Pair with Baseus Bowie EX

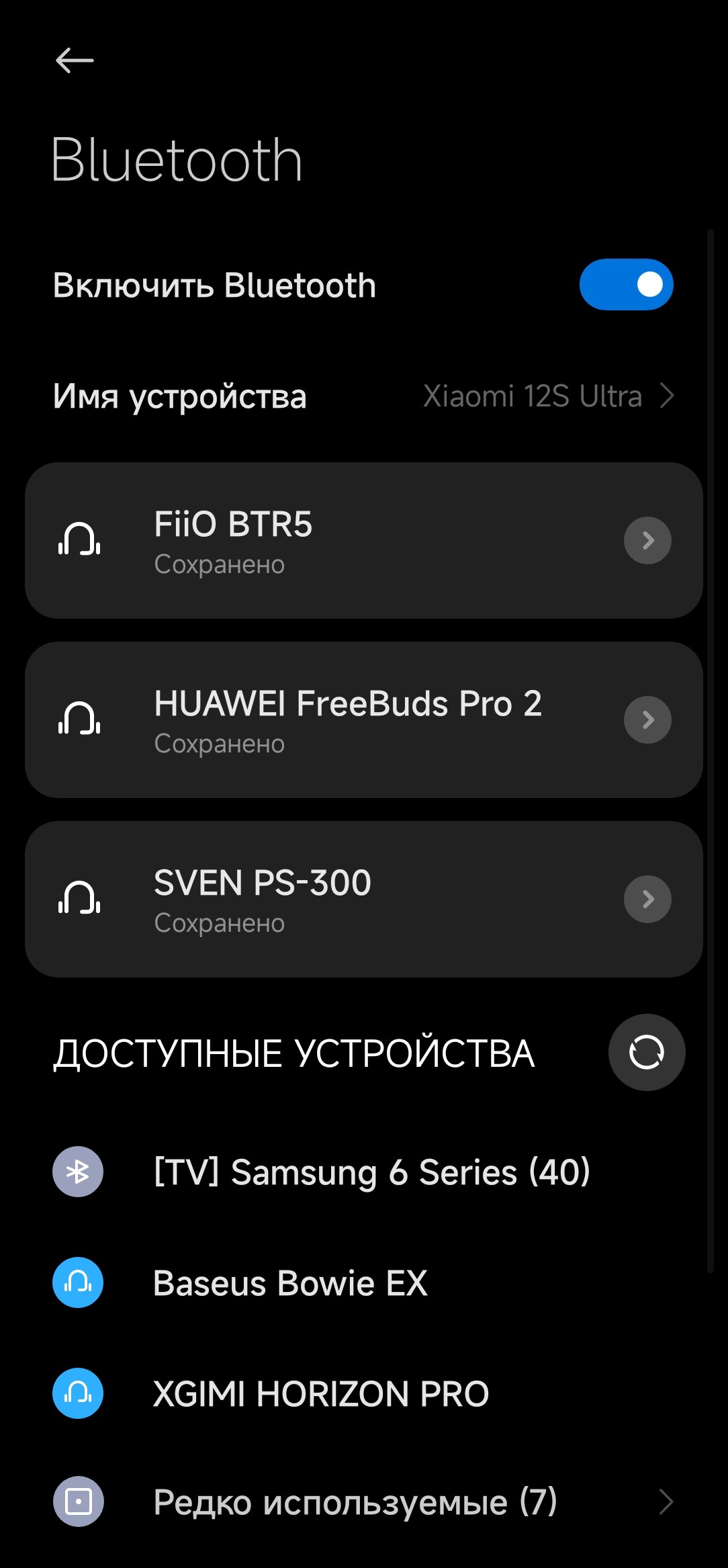pos(290,1283)
